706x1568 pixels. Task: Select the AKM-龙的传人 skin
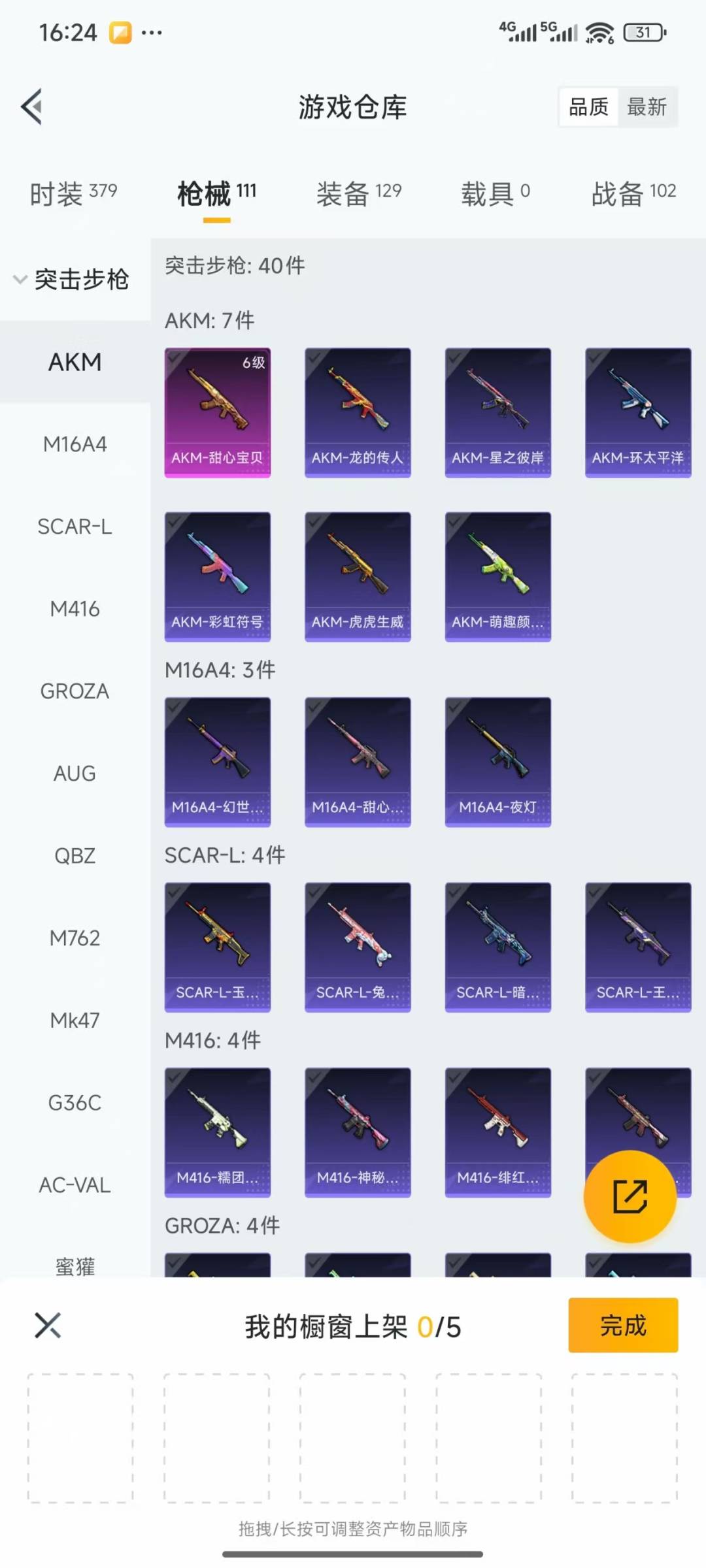358,412
